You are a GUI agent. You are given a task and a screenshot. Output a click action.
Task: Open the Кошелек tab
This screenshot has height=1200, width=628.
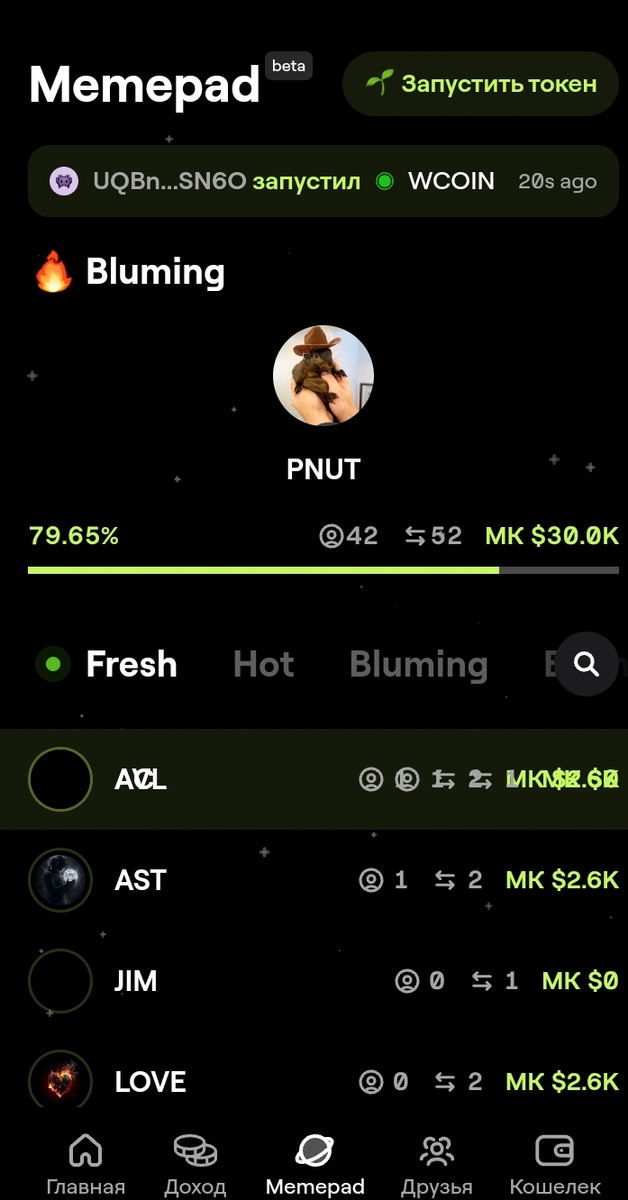[554, 1163]
